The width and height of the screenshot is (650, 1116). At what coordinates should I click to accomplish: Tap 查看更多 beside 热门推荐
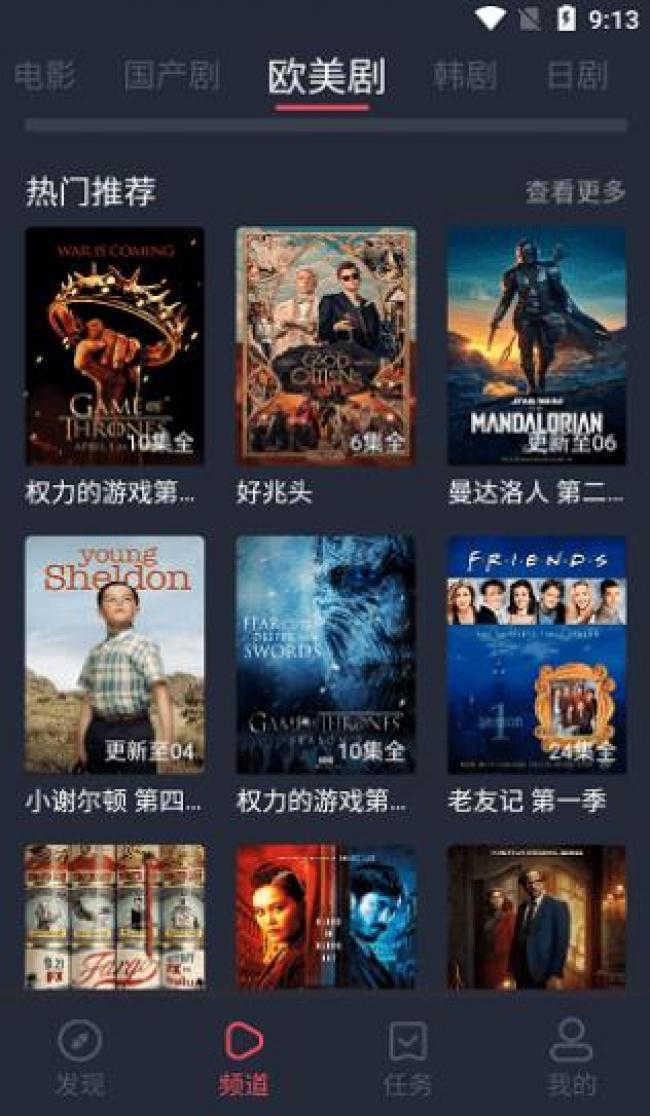pyautogui.click(x=575, y=191)
